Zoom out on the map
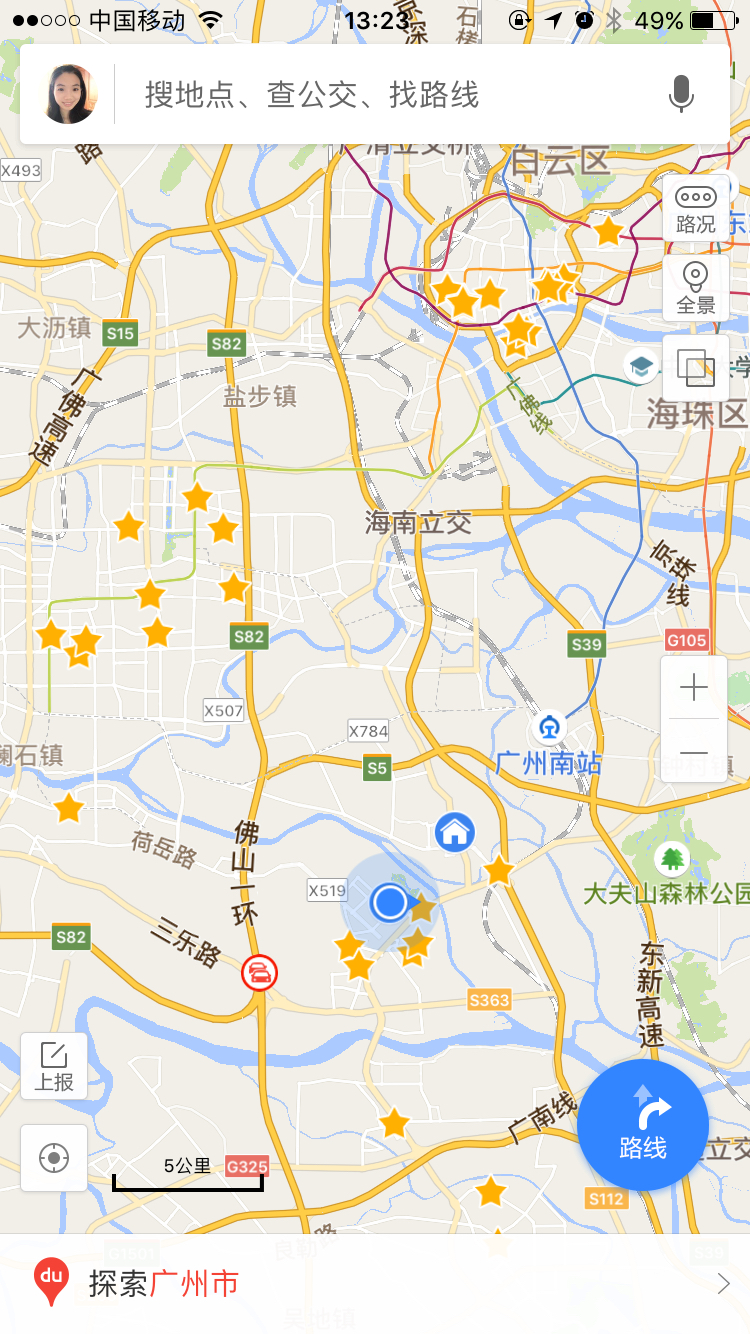The height and width of the screenshot is (1334, 750). pyautogui.click(x=693, y=752)
